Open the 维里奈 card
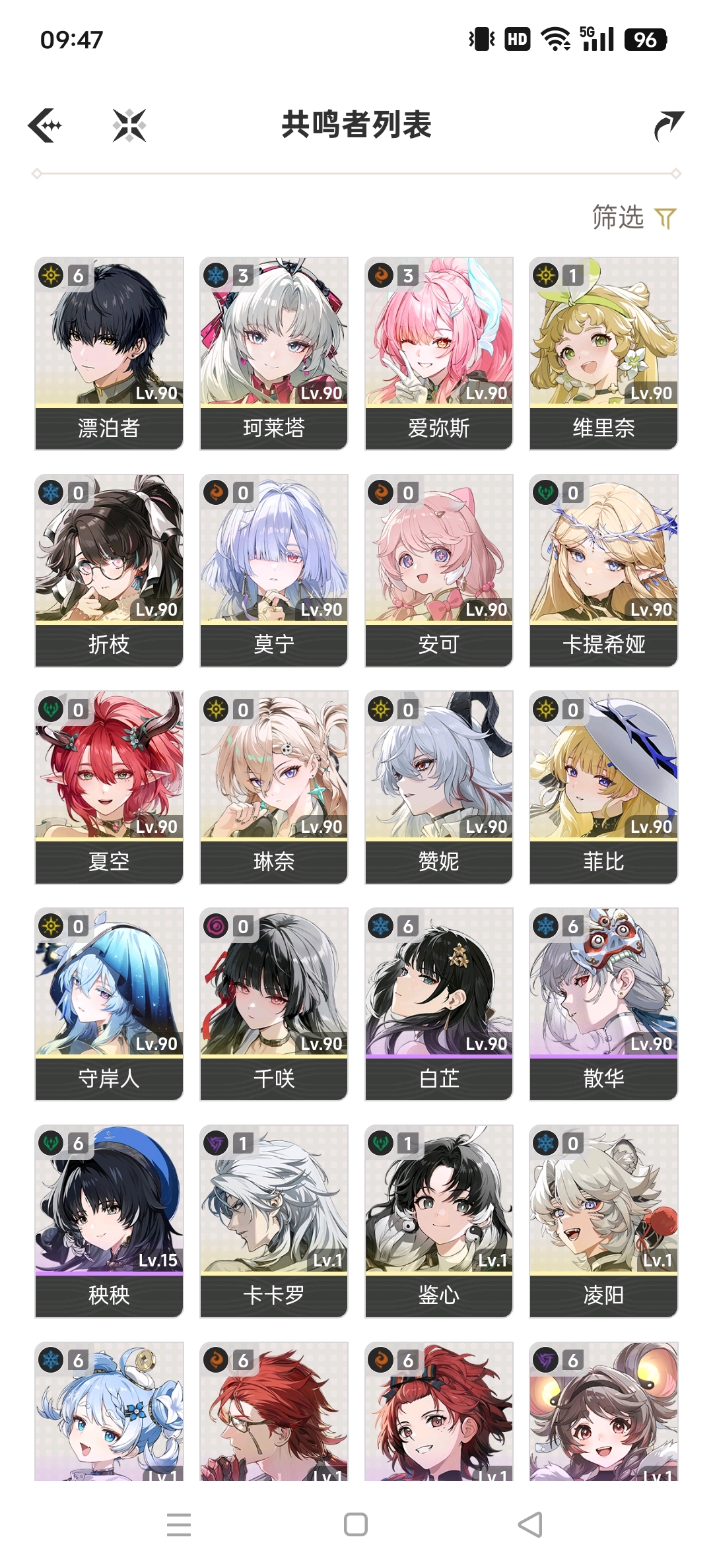This screenshot has width=713, height=1568. coord(603,353)
